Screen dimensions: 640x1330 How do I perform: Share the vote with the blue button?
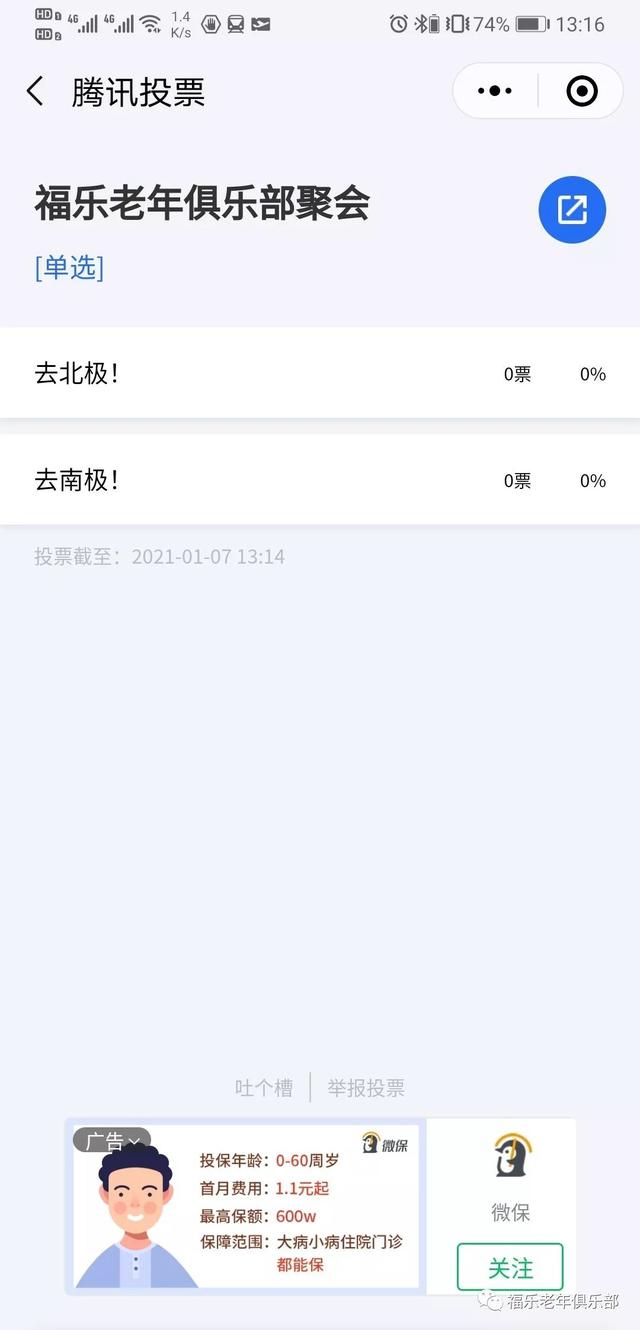point(572,210)
